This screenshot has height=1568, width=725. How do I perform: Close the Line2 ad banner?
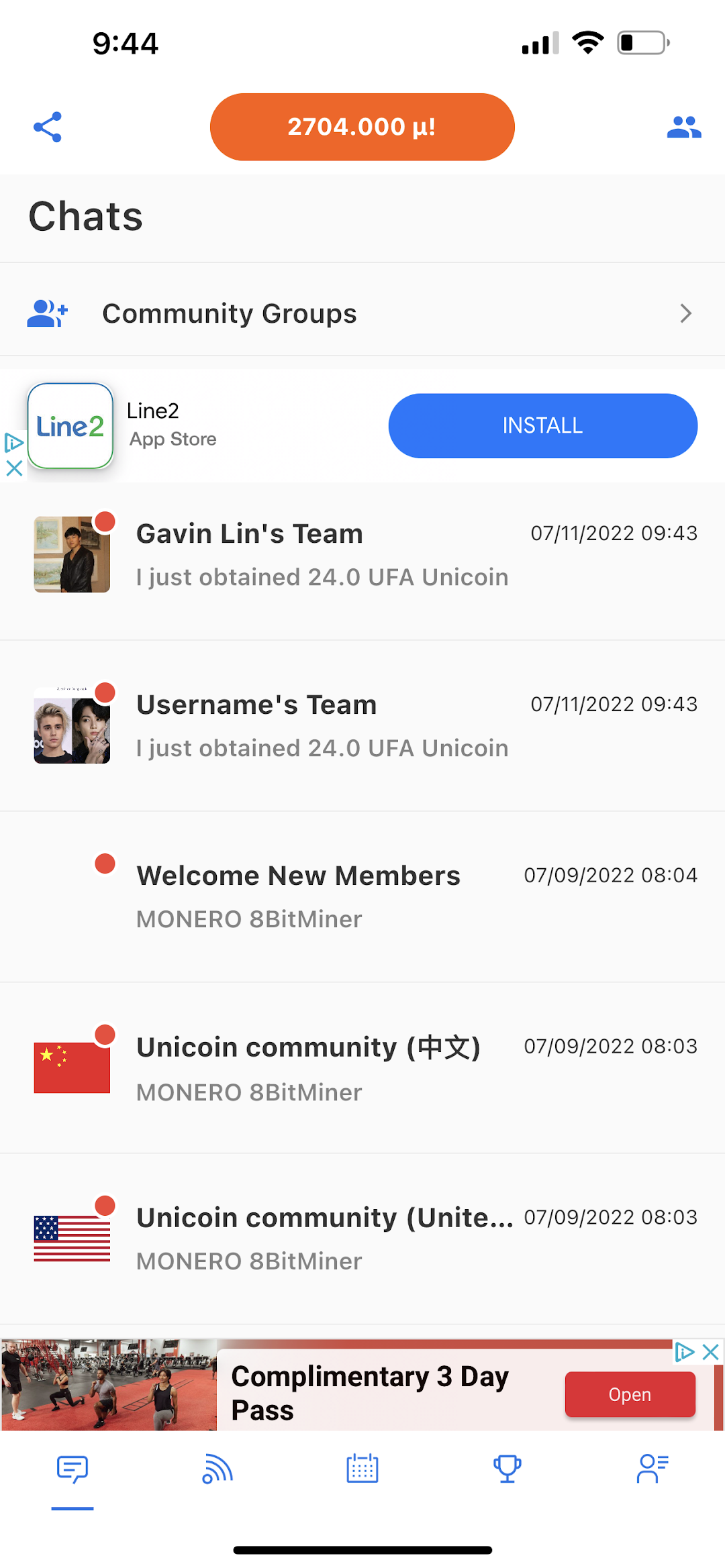(14, 468)
